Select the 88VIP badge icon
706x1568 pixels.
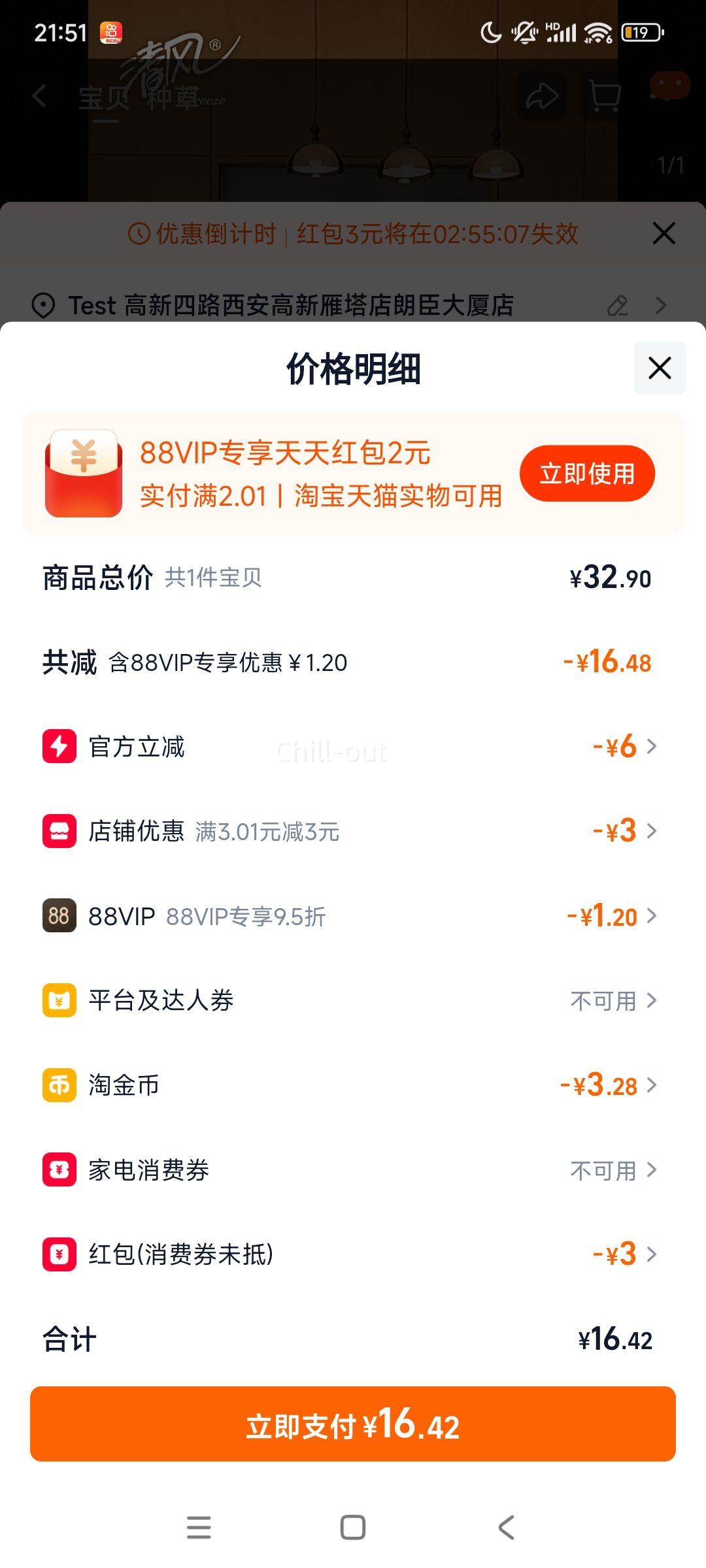(x=59, y=916)
